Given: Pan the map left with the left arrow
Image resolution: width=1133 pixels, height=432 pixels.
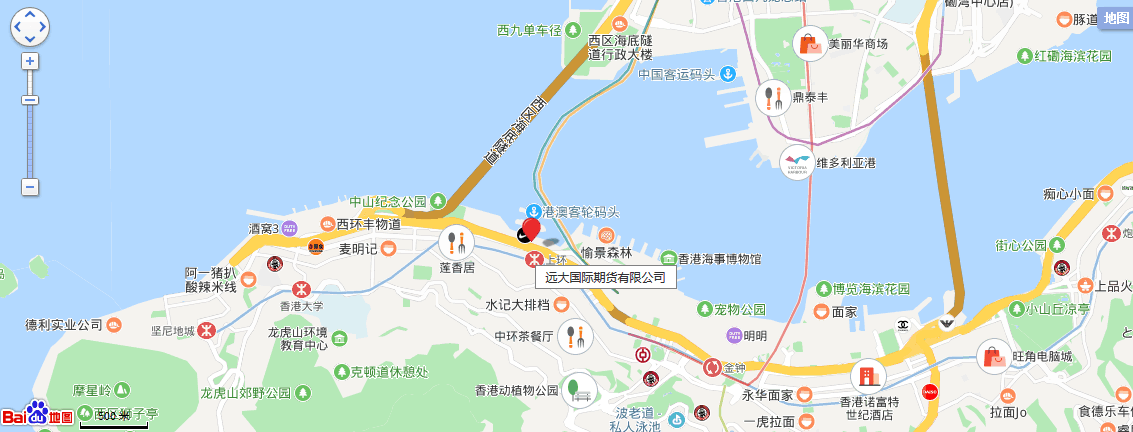Looking at the screenshot, I should [18, 28].
